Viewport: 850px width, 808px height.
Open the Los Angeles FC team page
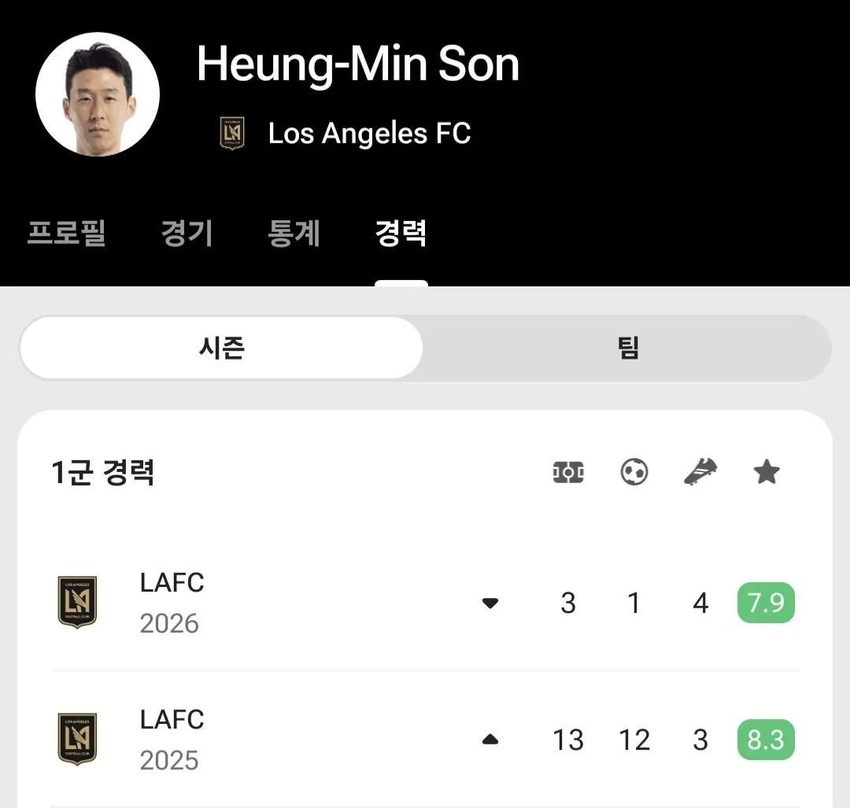(x=368, y=133)
